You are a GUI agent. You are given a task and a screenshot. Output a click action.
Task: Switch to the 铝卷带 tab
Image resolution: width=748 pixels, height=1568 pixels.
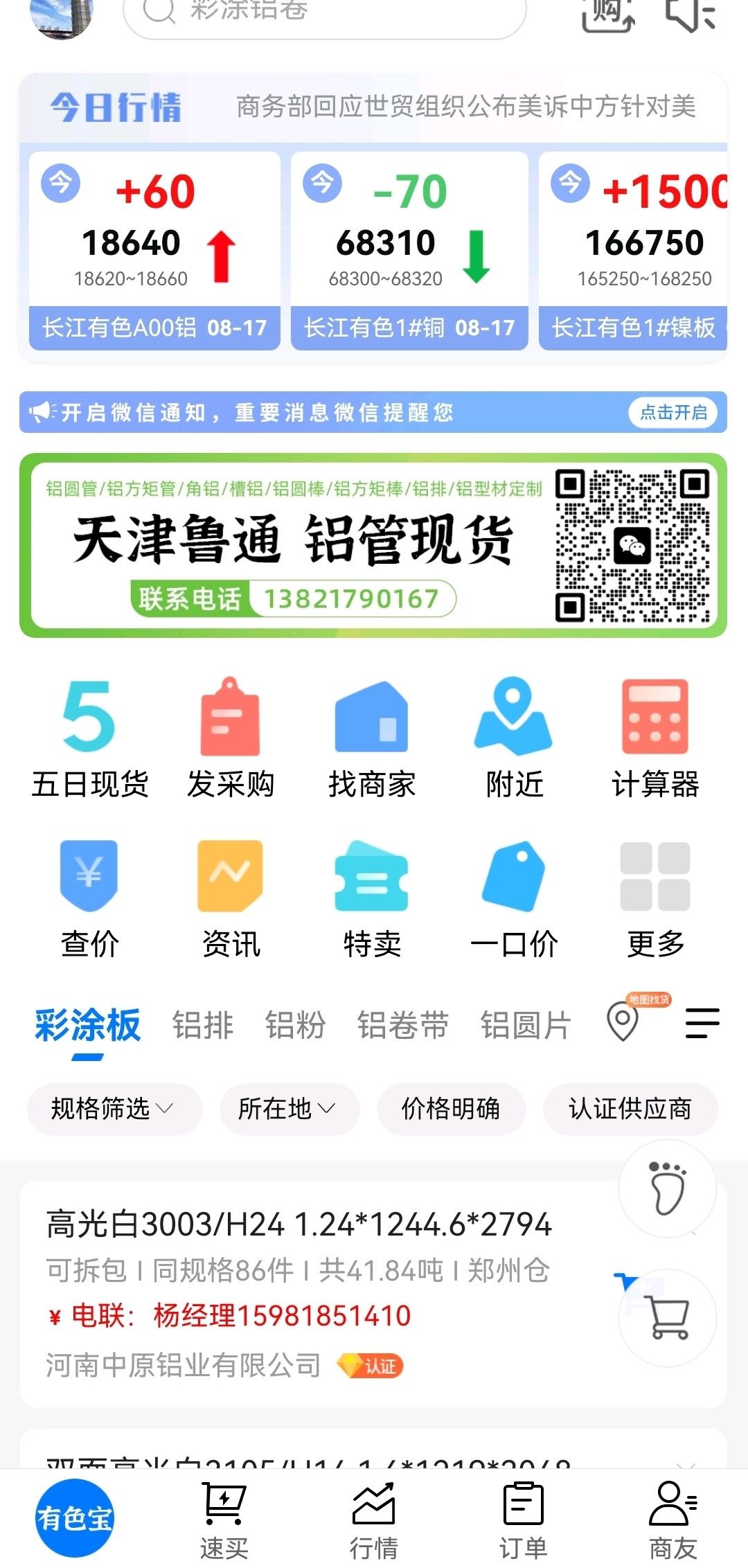402,1025
